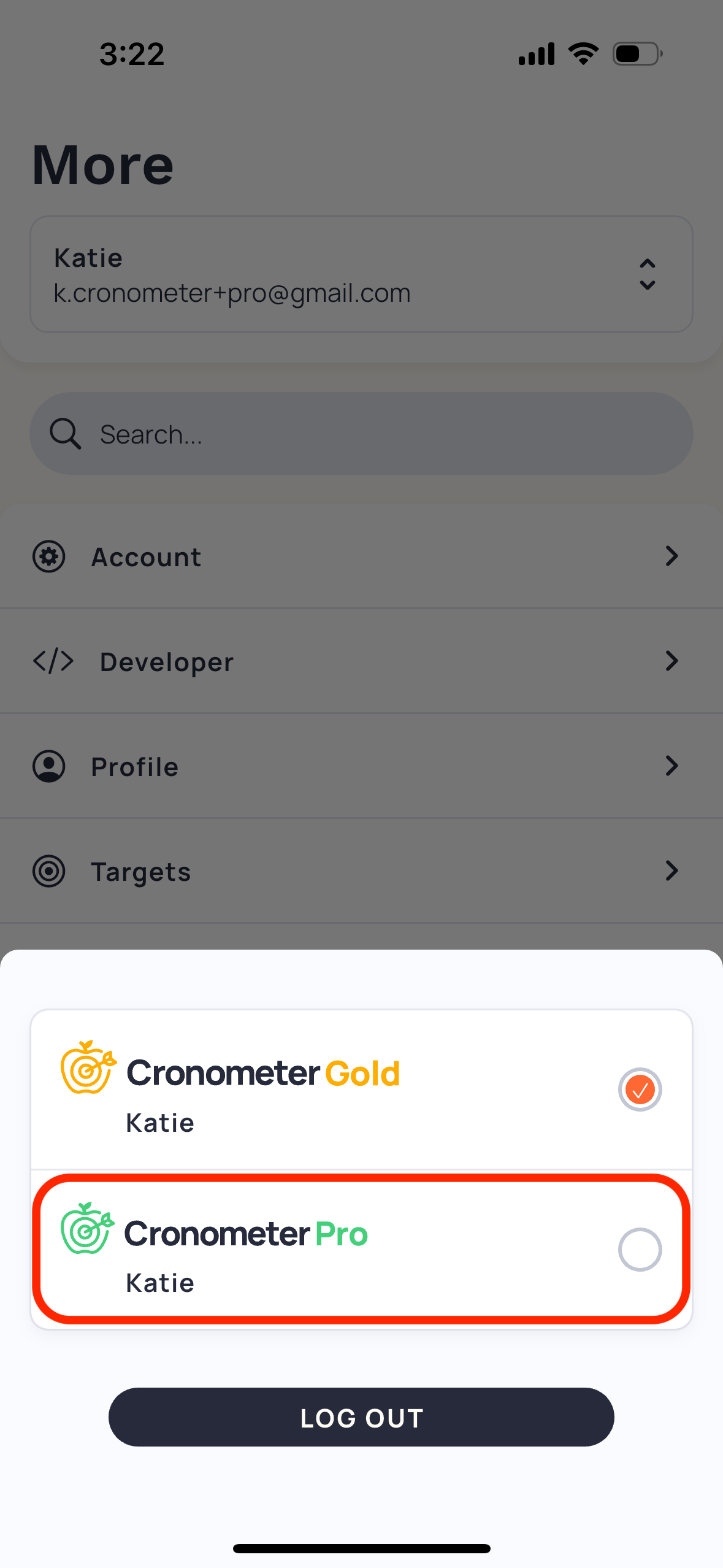
Task: Open Account settings
Action: coord(361,556)
